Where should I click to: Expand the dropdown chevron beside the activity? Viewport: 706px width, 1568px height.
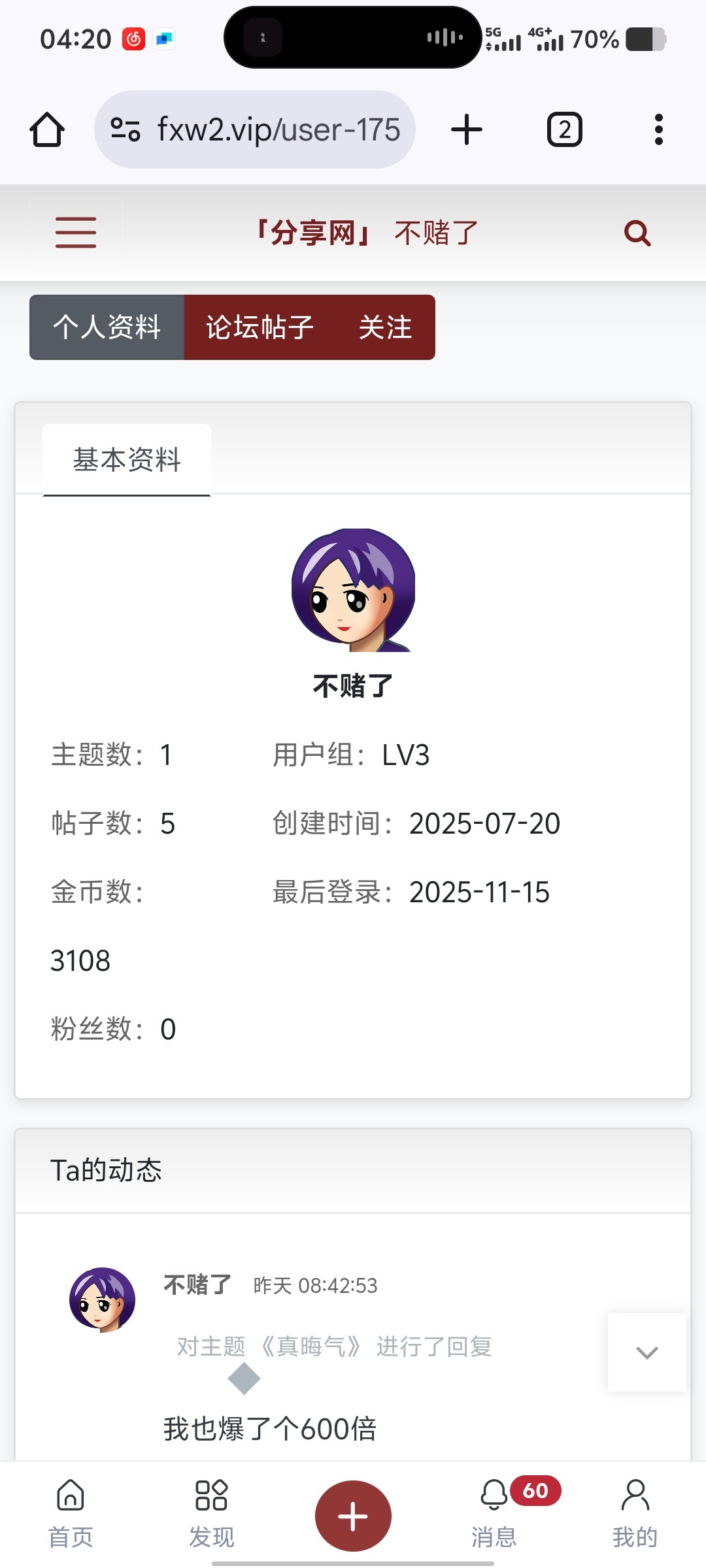tap(647, 1352)
